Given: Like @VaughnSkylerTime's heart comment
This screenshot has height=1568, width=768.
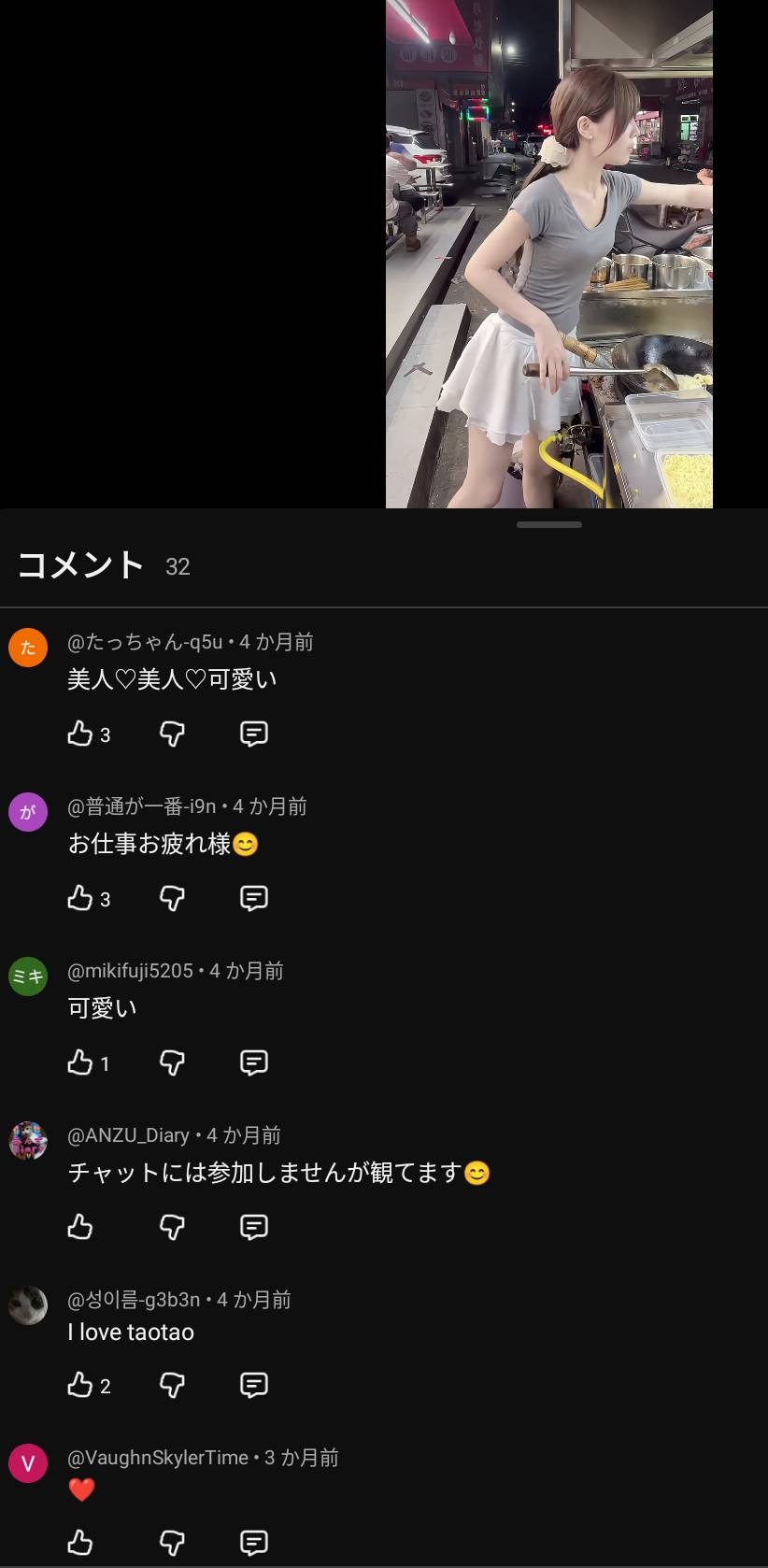Looking at the screenshot, I should pyautogui.click(x=80, y=1542).
